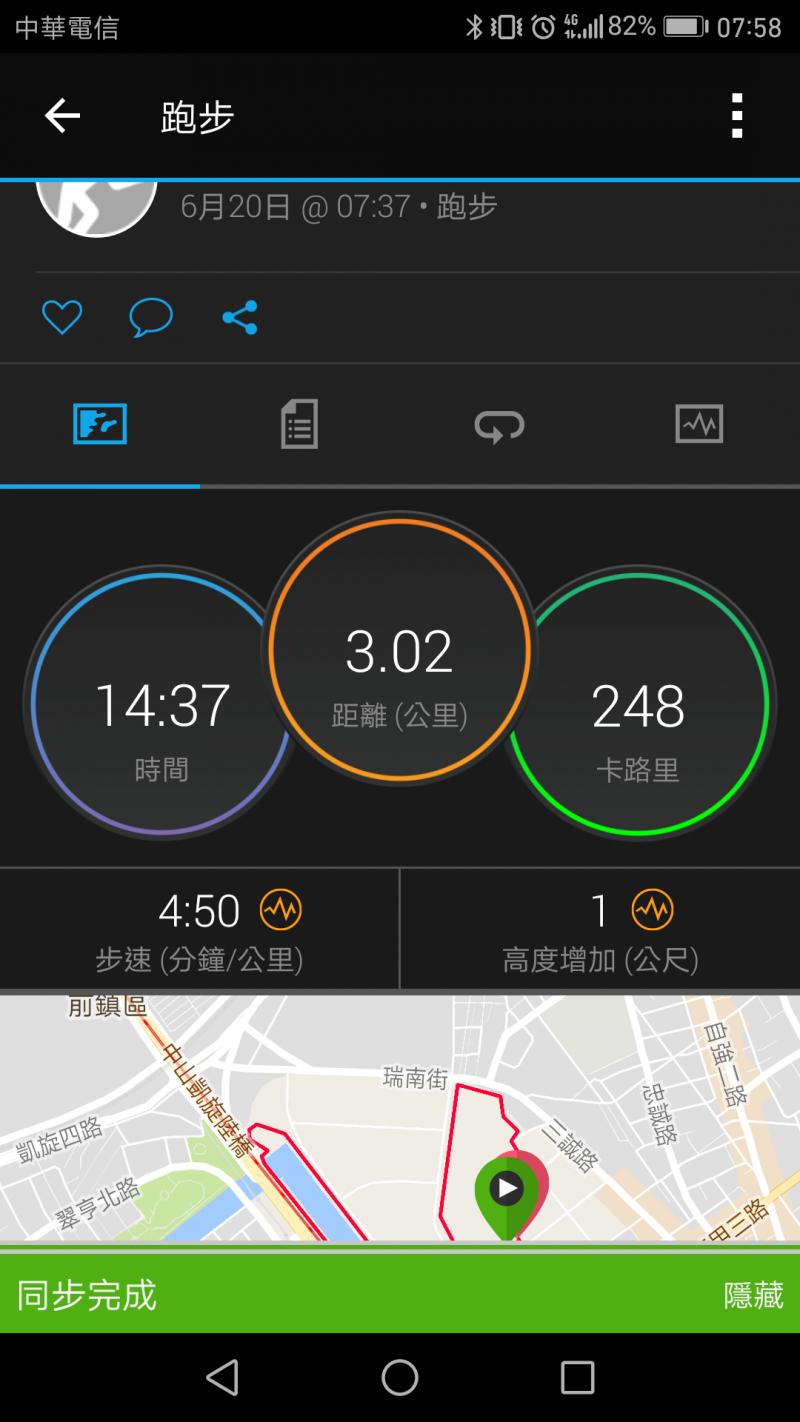Open the comments for this run

click(x=151, y=318)
